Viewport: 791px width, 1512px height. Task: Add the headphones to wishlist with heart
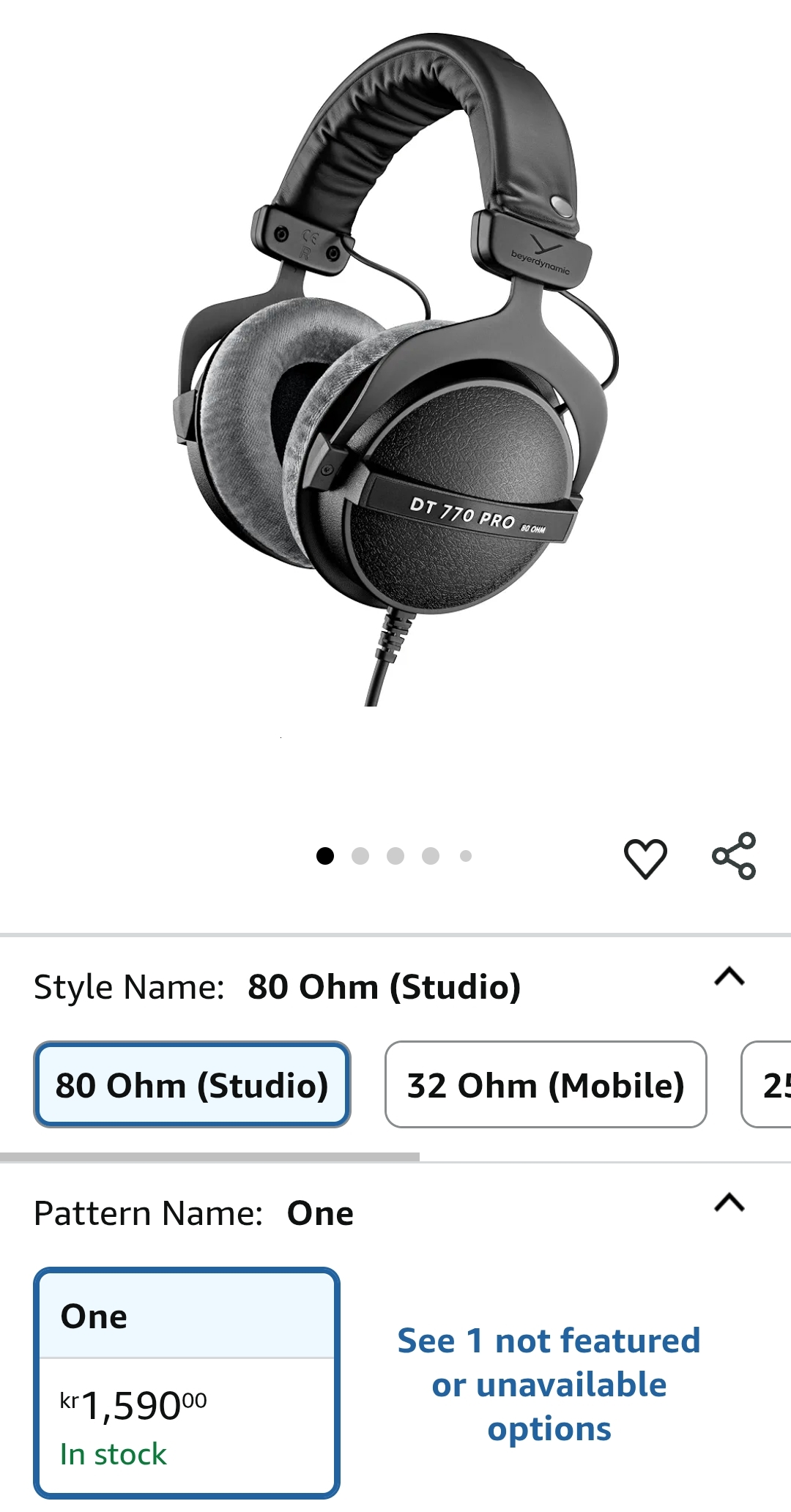[x=645, y=857]
